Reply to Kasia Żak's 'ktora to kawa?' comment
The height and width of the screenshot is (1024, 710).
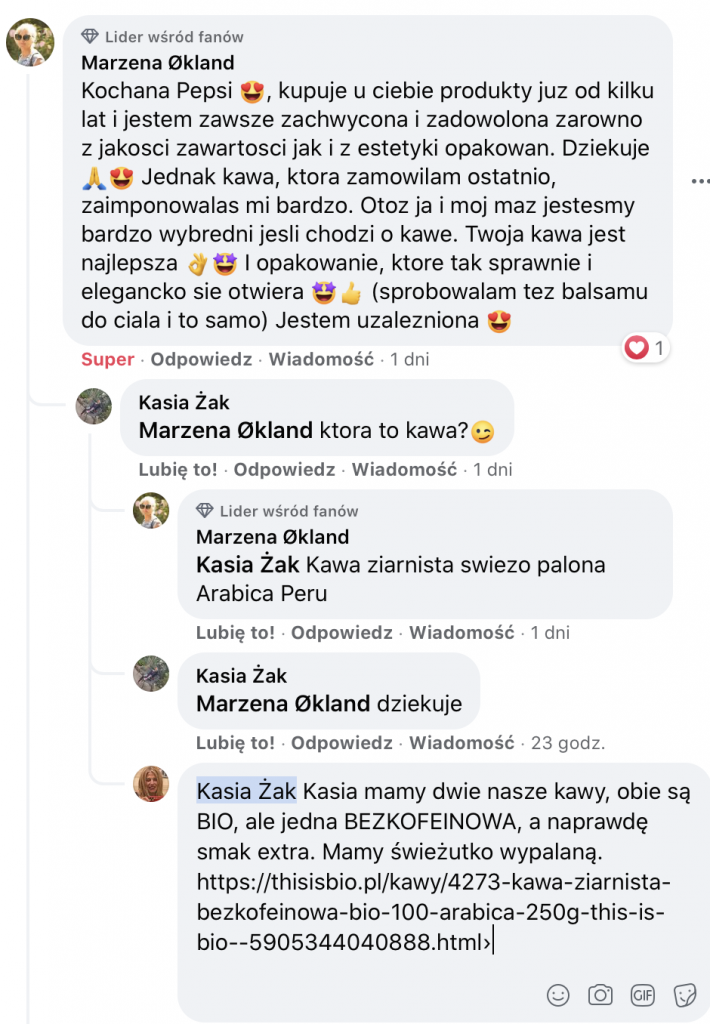284,468
